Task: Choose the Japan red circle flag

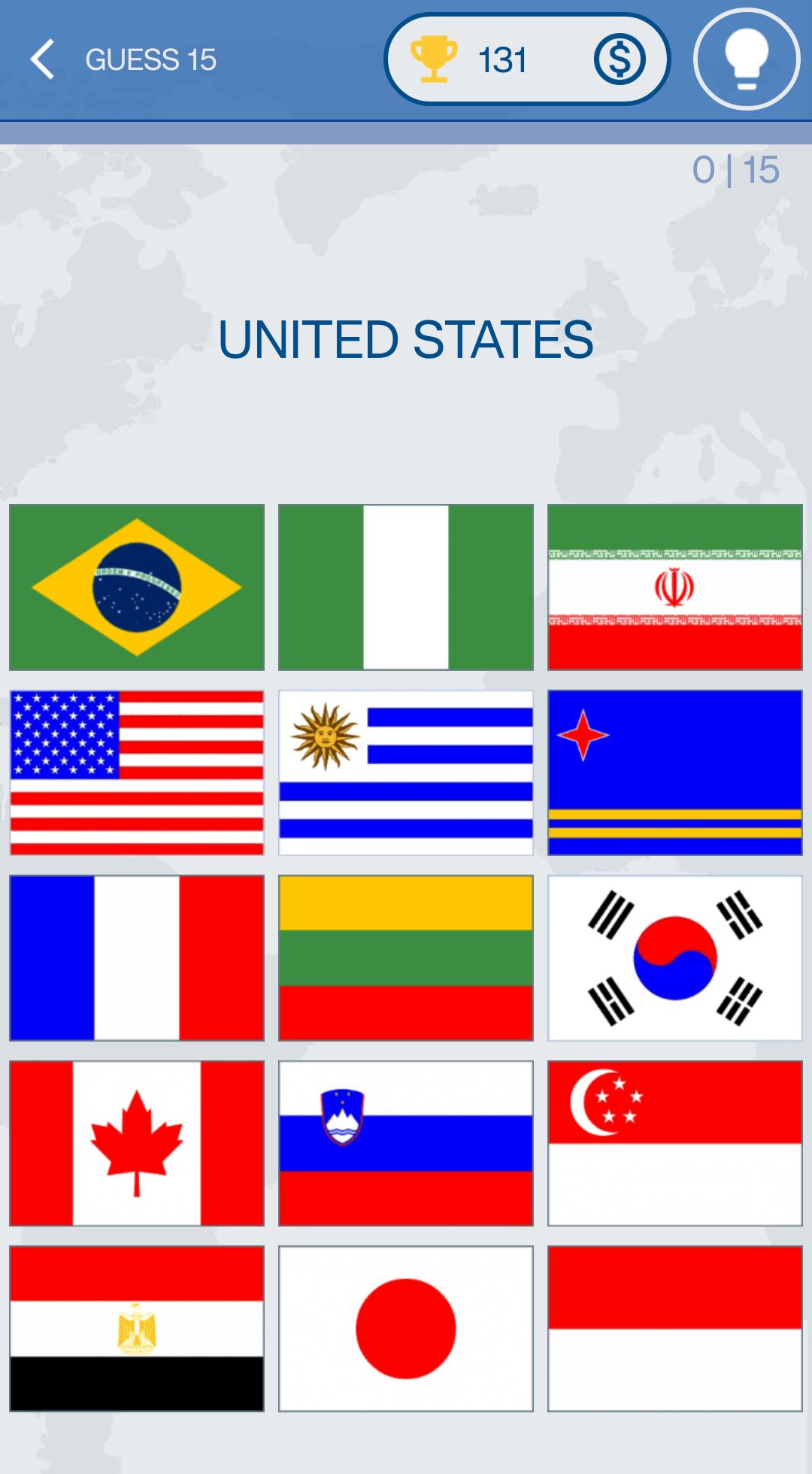Action: 406,1329
